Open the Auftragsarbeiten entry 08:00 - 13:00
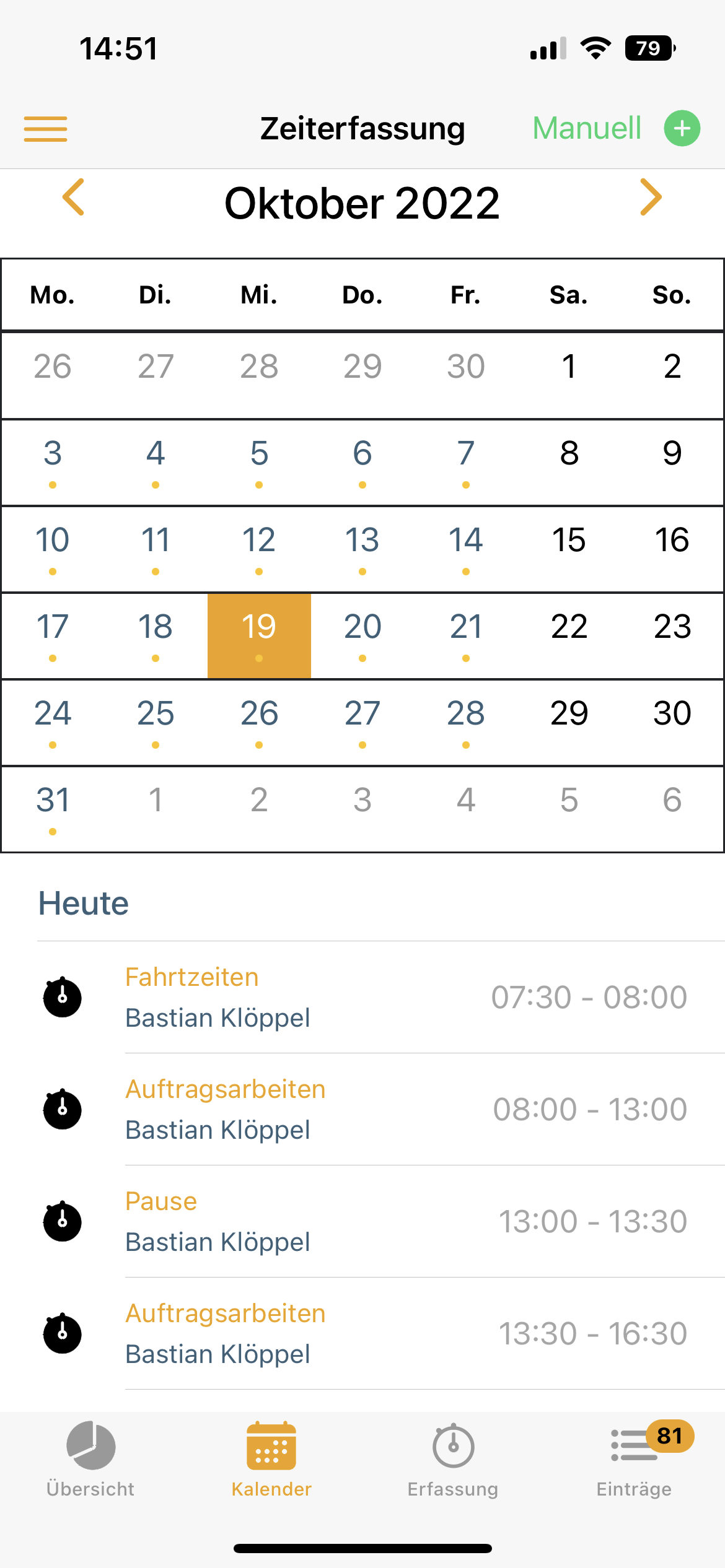Screen dimensions: 725x1568 pos(380,1109)
